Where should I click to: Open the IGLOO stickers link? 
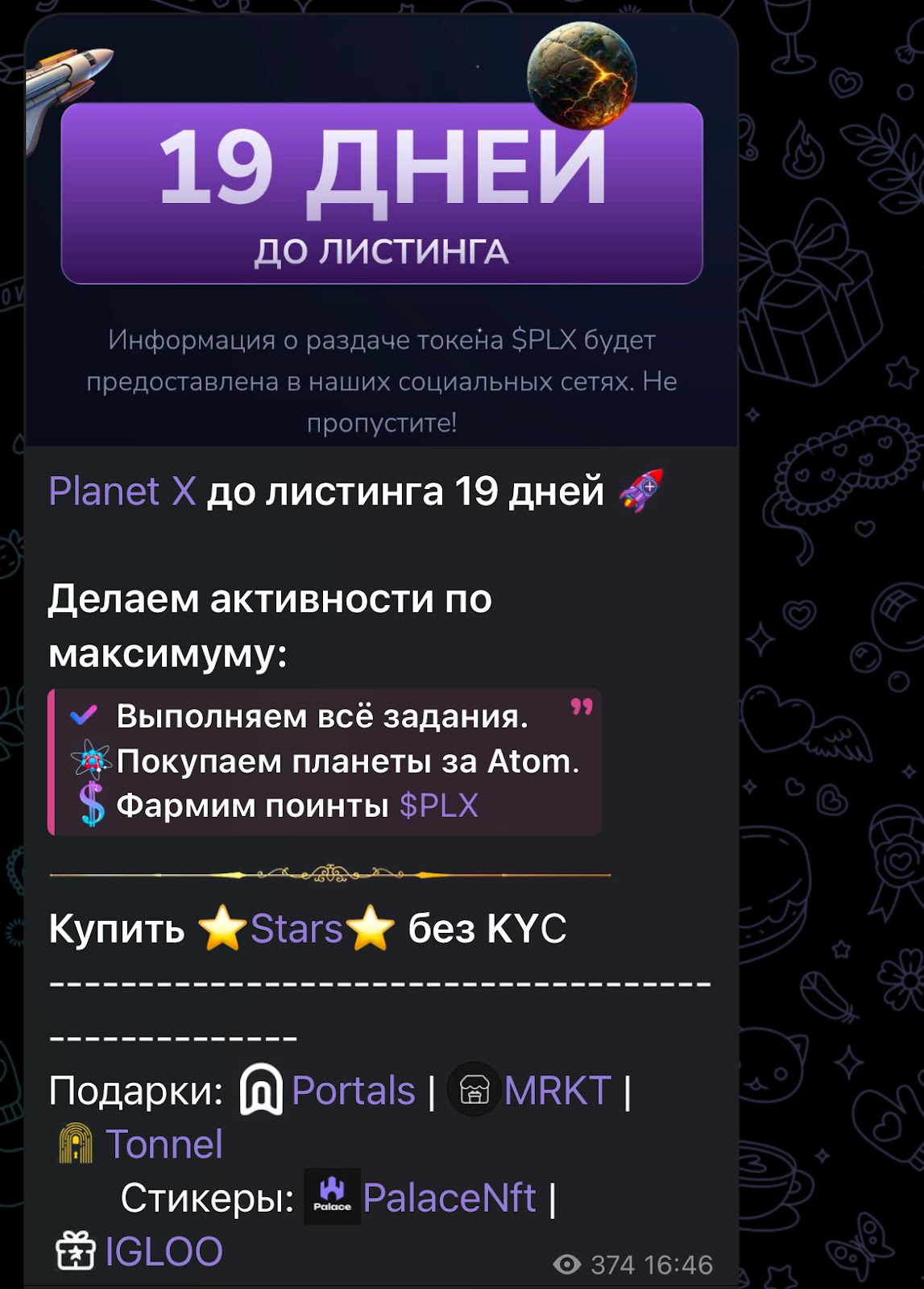point(164,1252)
